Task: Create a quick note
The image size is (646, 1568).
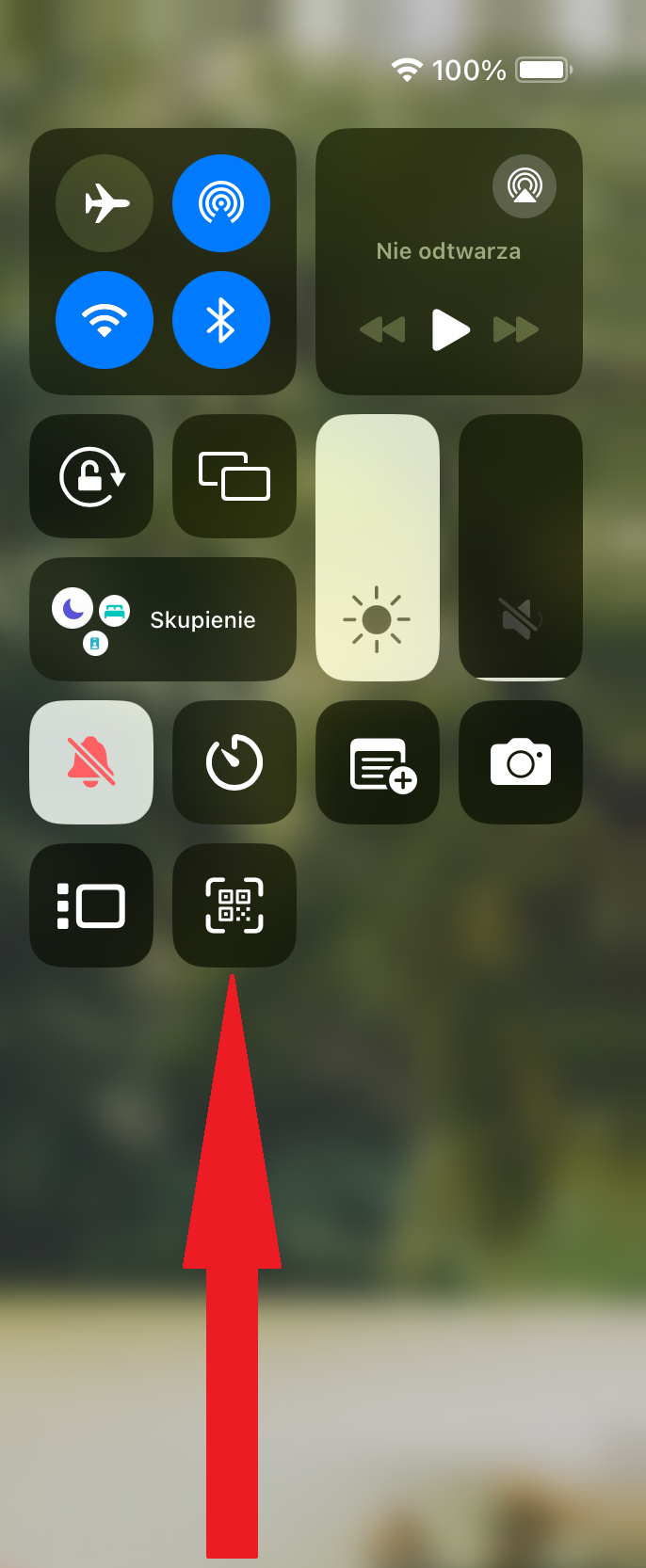Action: [378, 762]
